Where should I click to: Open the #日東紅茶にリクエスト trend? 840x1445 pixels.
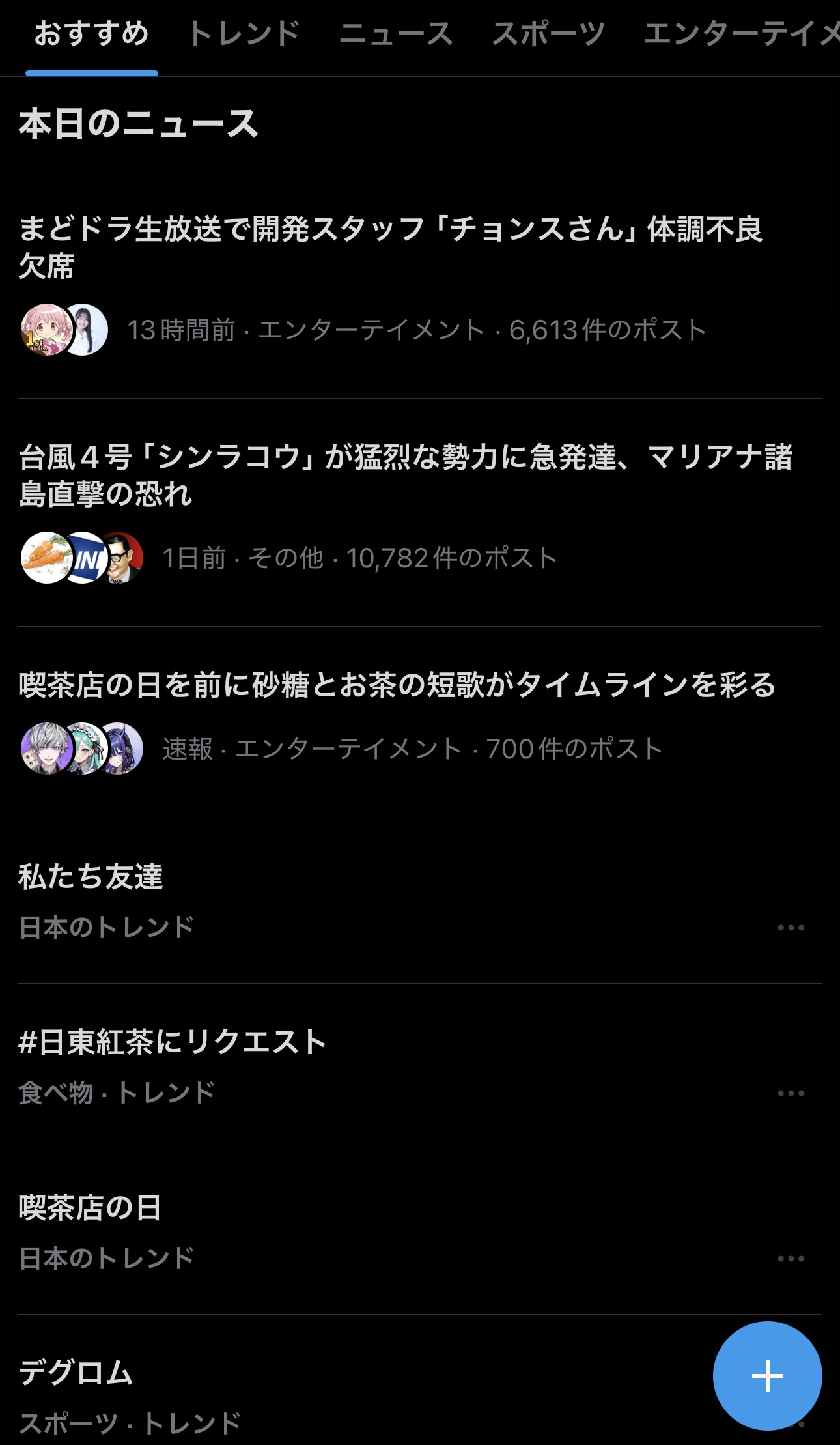coord(173,1042)
